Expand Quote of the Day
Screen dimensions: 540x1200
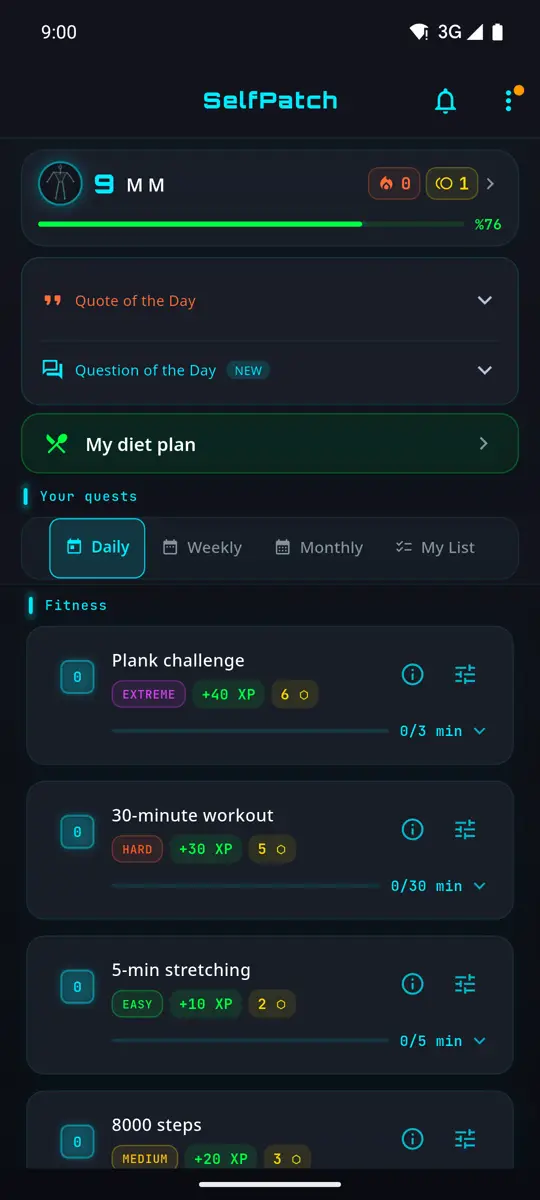pos(270,300)
